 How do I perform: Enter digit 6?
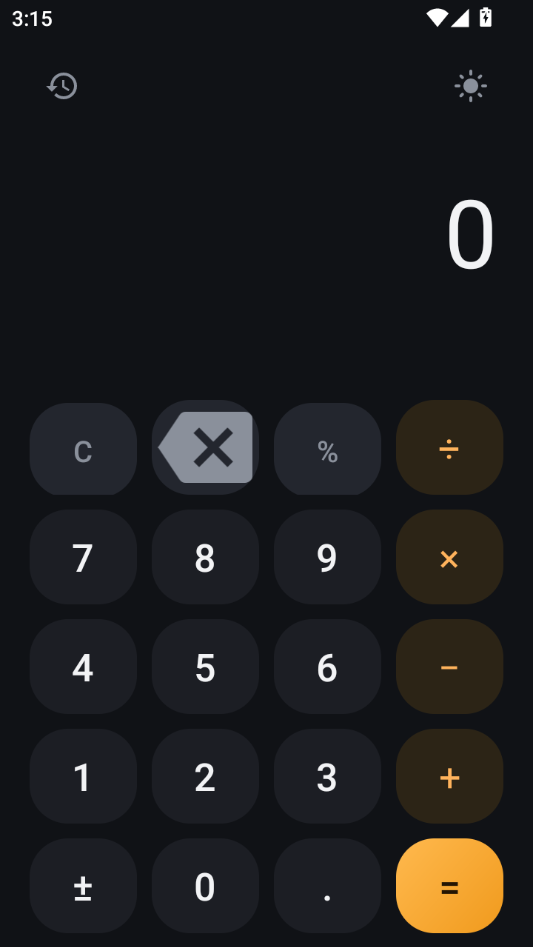click(x=327, y=666)
